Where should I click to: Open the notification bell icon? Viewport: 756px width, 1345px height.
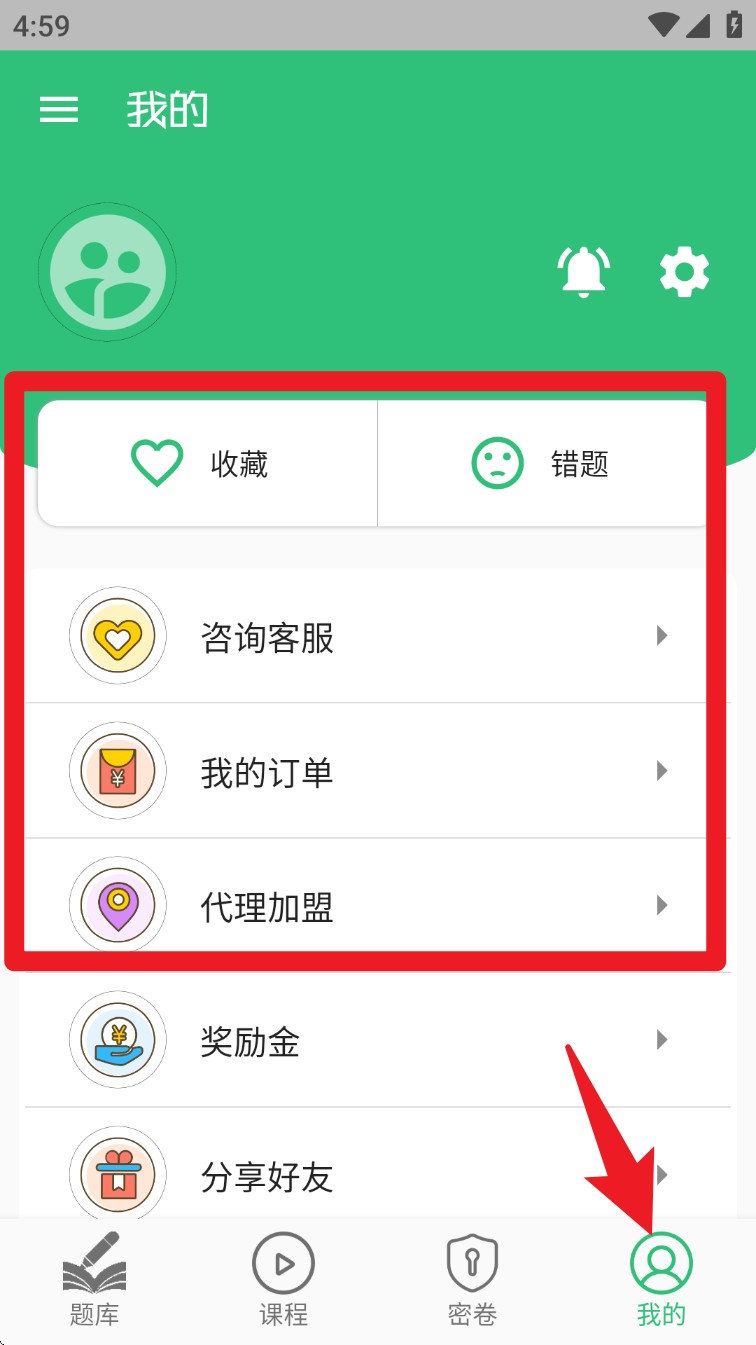(584, 271)
